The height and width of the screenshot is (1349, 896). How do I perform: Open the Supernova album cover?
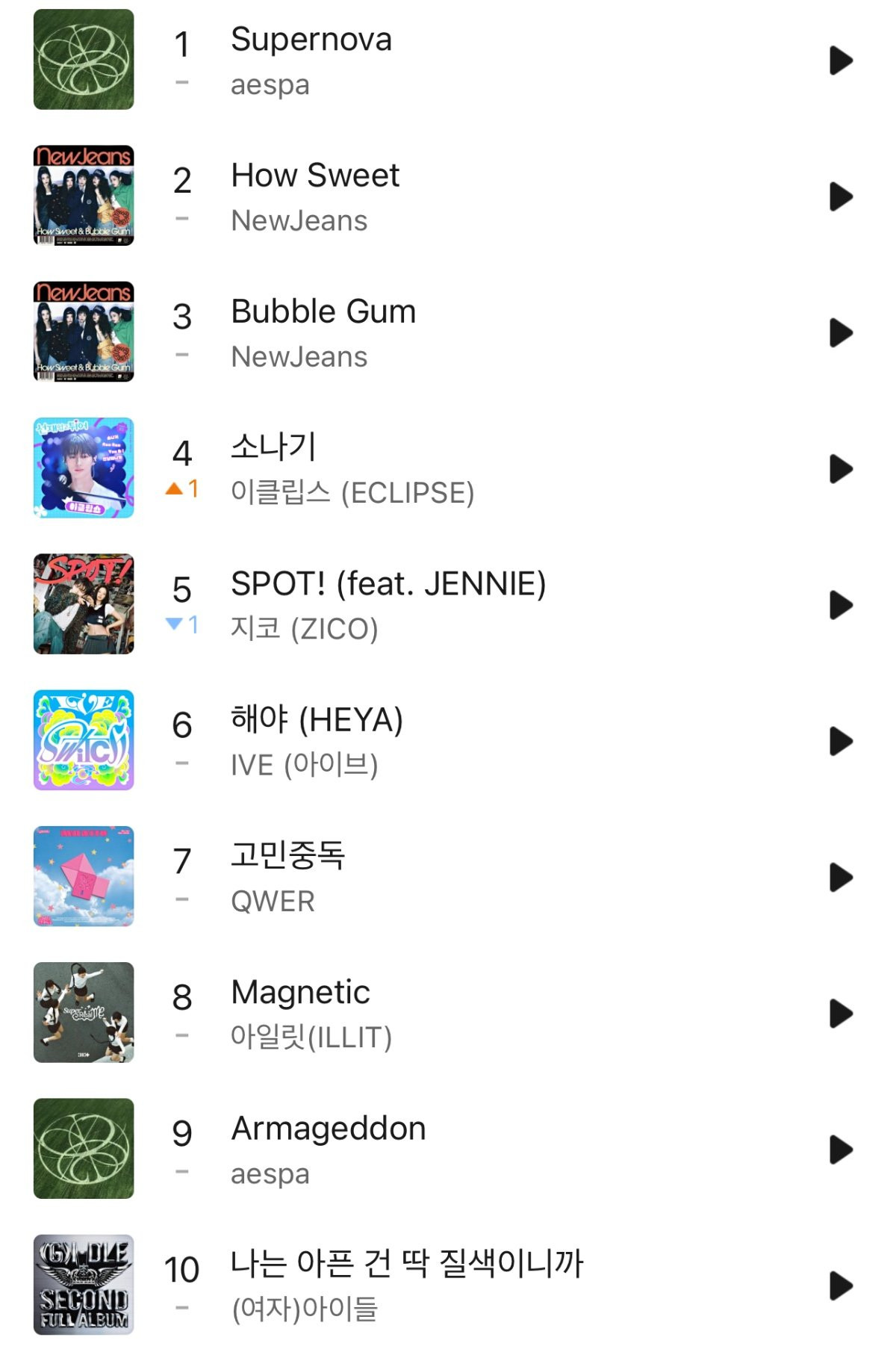tap(84, 60)
